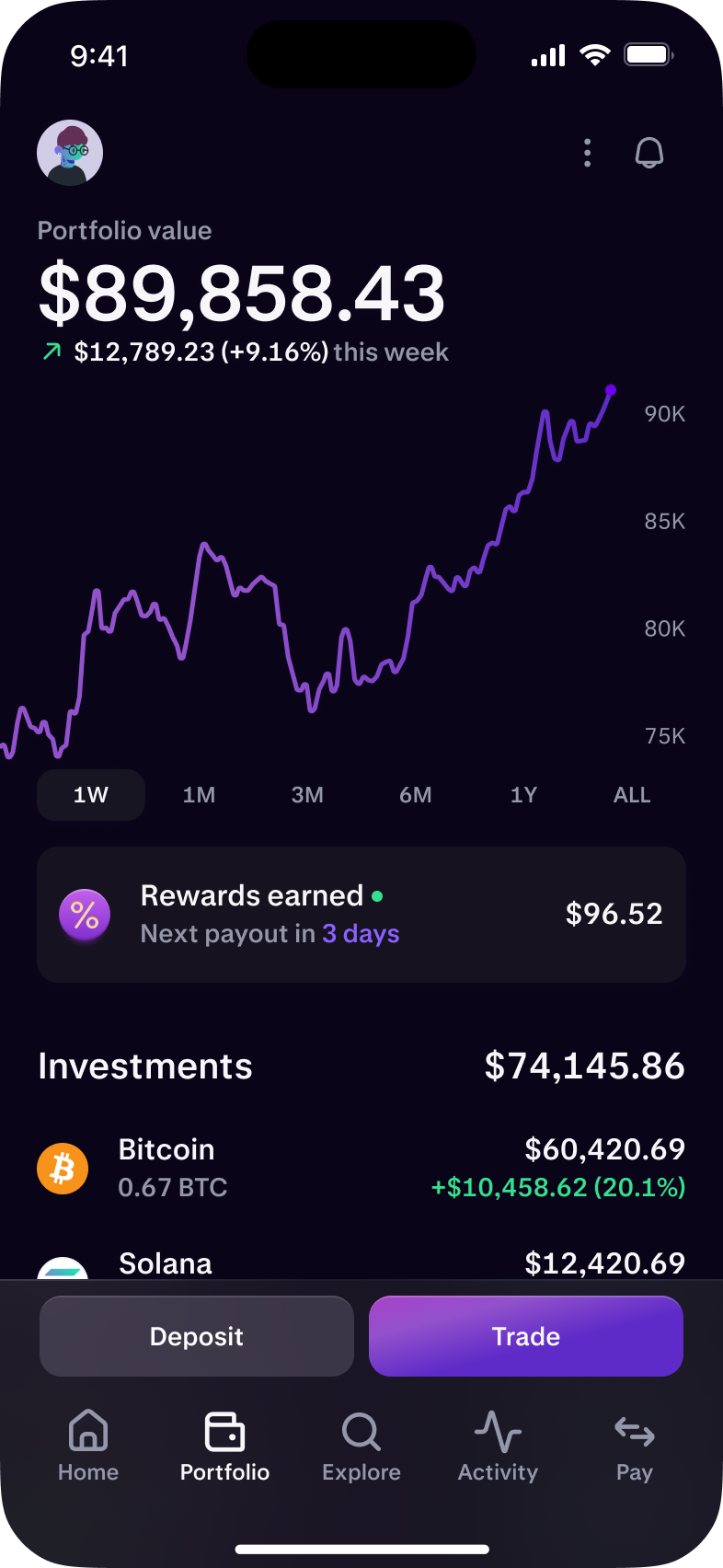Viewport: 723px width, 1568px height.
Task: Go to the Home tab
Action: (88, 1447)
